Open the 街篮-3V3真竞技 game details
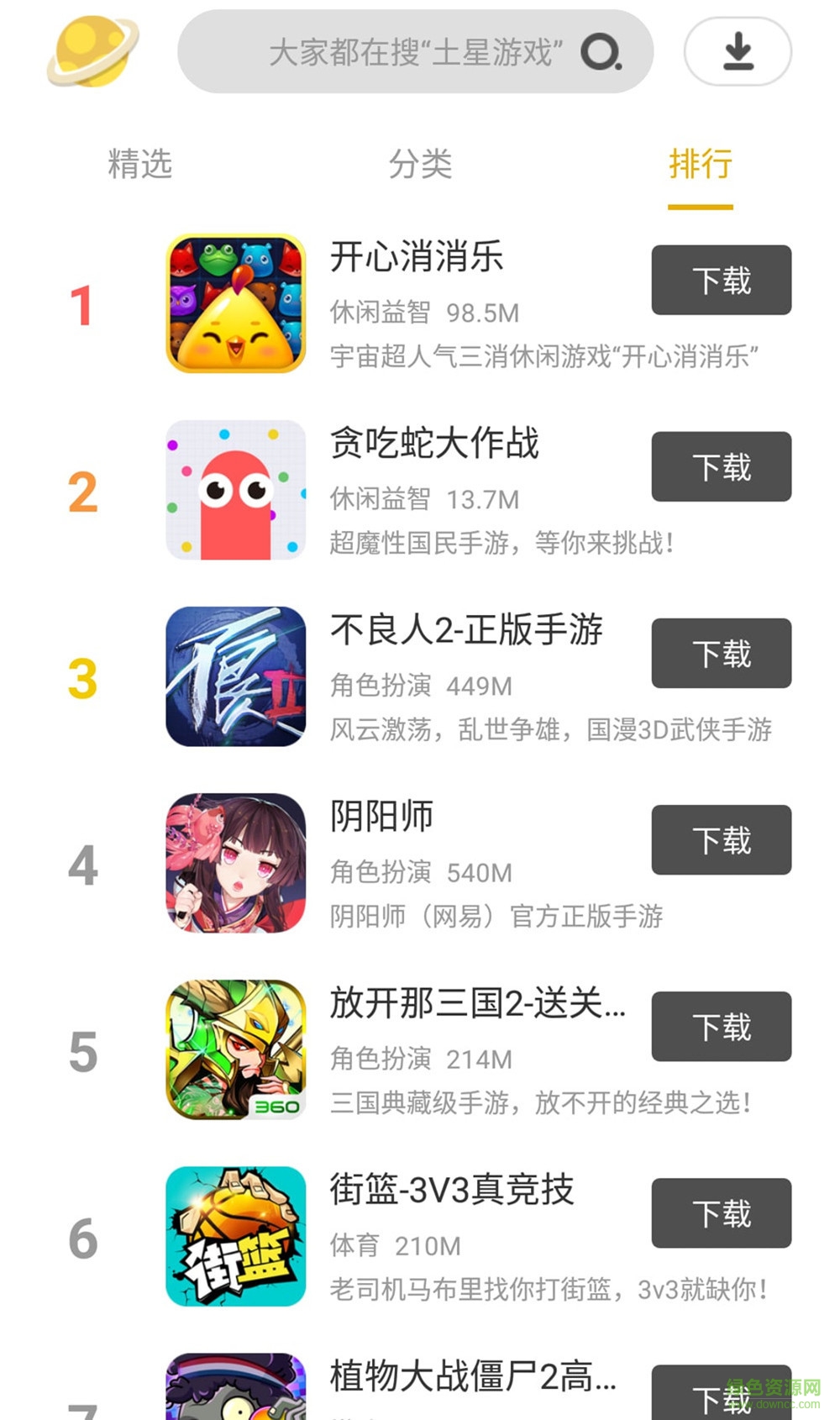Image resolution: width=840 pixels, height=1420 pixels. [451, 1190]
